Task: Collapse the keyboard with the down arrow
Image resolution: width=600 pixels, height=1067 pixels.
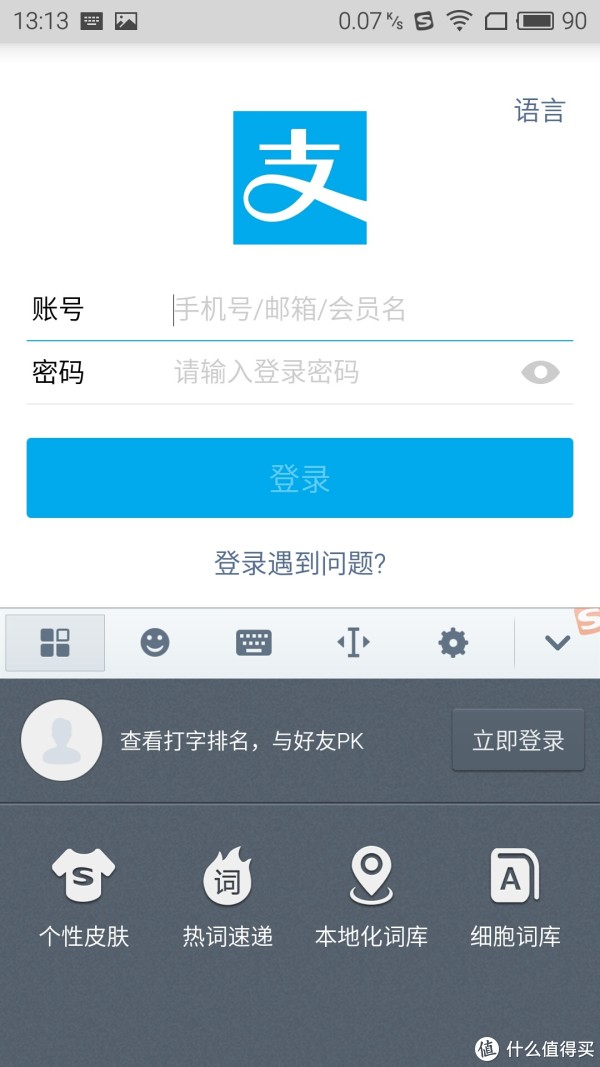Action: [557, 642]
